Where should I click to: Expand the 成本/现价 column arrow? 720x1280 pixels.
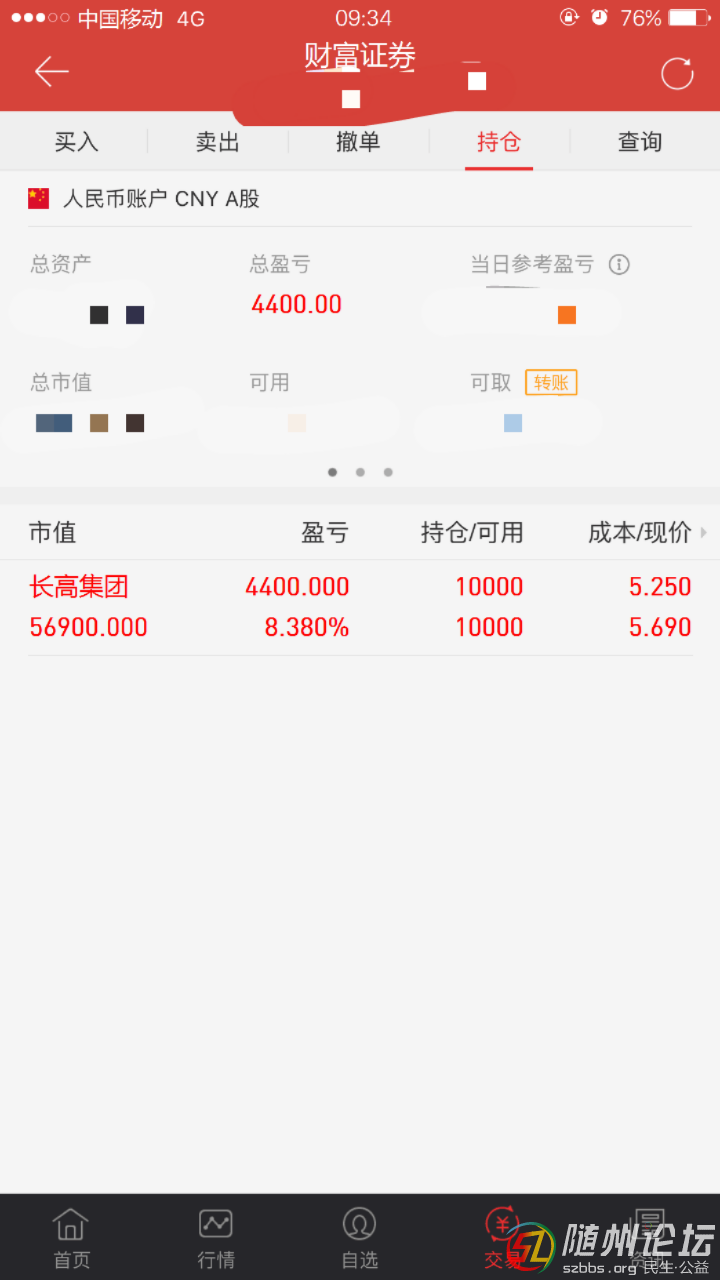pos(703,533)
